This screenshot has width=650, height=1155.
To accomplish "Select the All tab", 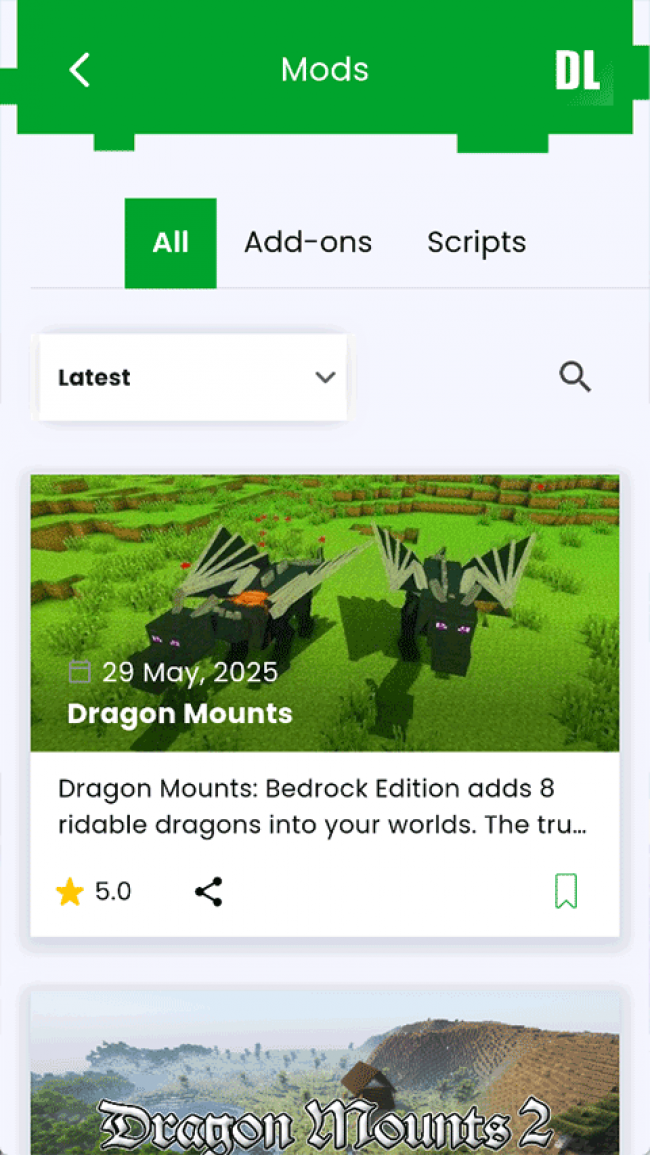I will click(171, 243).
